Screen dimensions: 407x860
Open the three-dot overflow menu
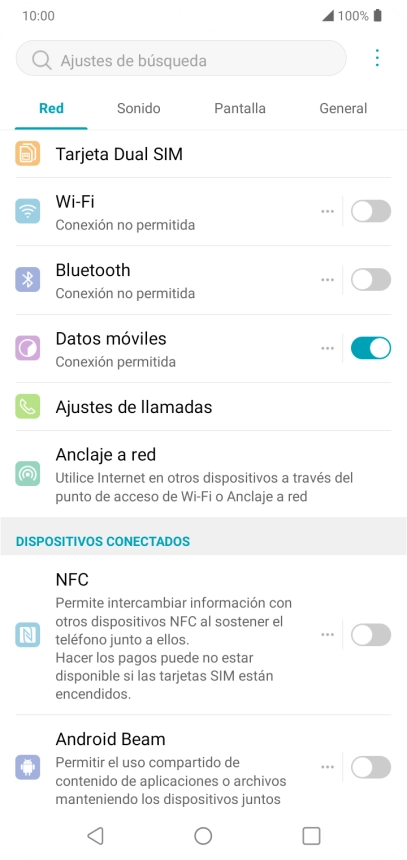[377, 58]
